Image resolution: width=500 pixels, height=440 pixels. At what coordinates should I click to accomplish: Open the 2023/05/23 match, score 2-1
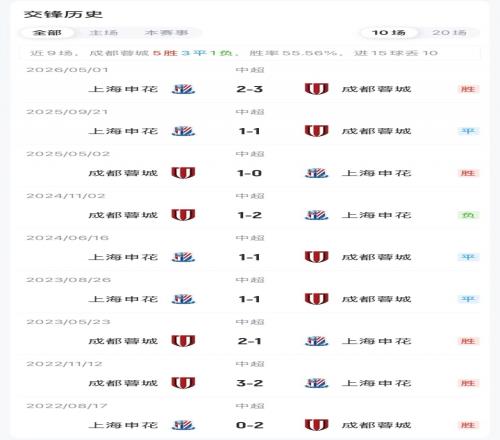pos(250,334)
